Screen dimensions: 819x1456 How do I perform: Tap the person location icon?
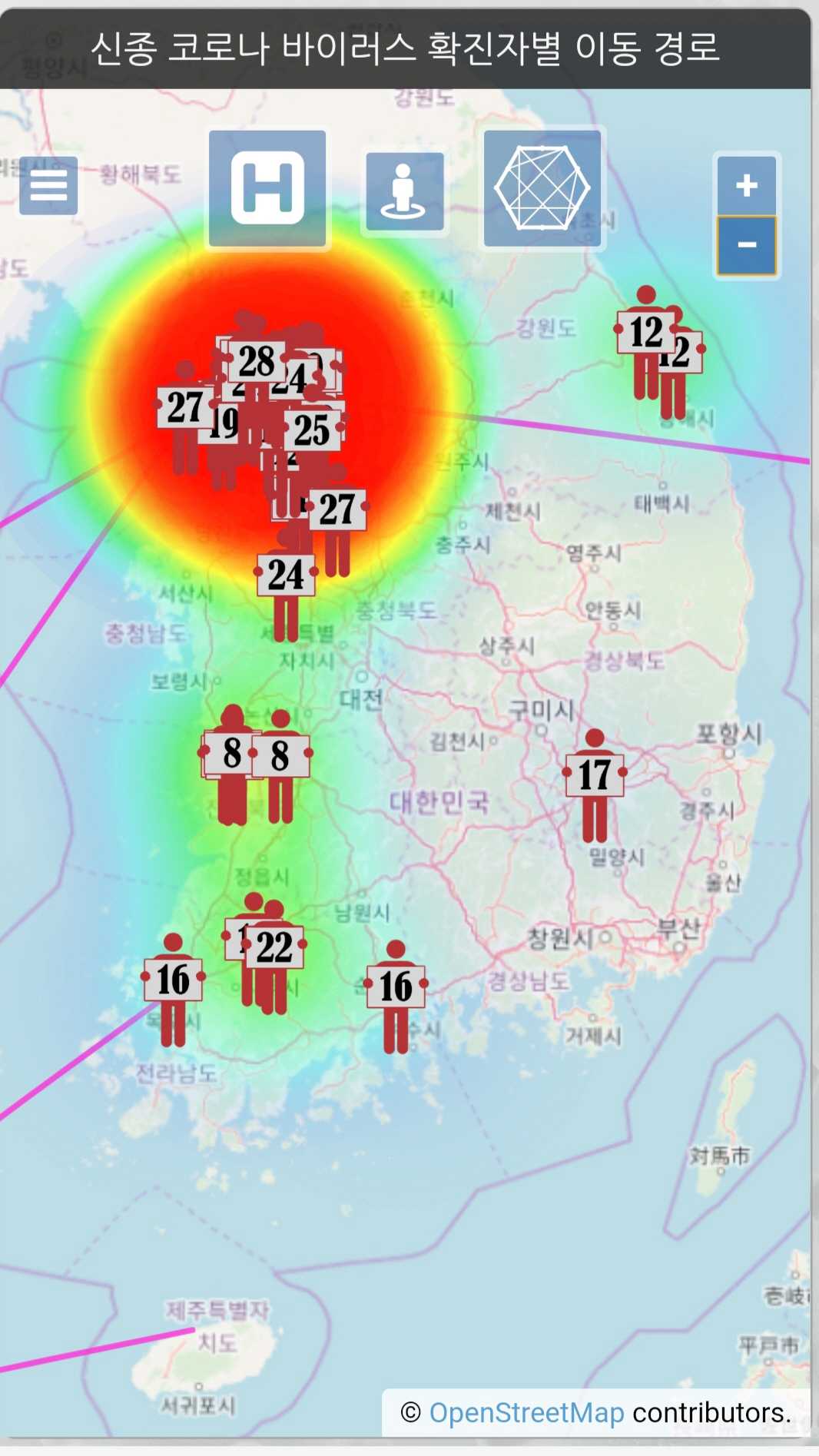[405, 191]
